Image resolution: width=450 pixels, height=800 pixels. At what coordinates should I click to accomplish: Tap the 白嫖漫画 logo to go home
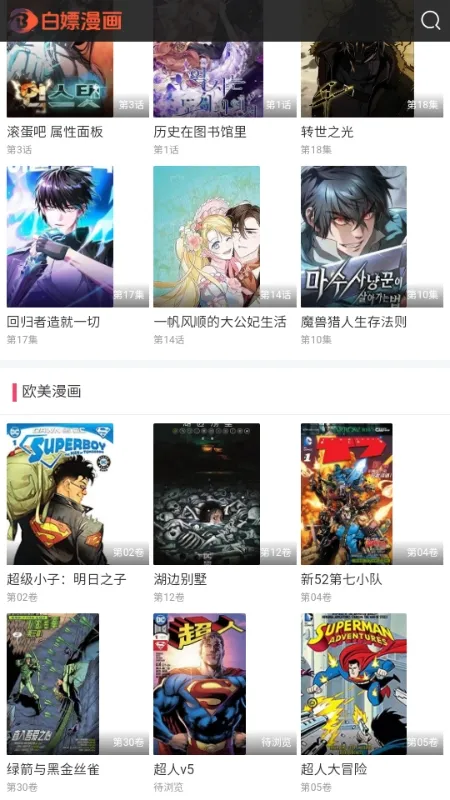point(66,20)
